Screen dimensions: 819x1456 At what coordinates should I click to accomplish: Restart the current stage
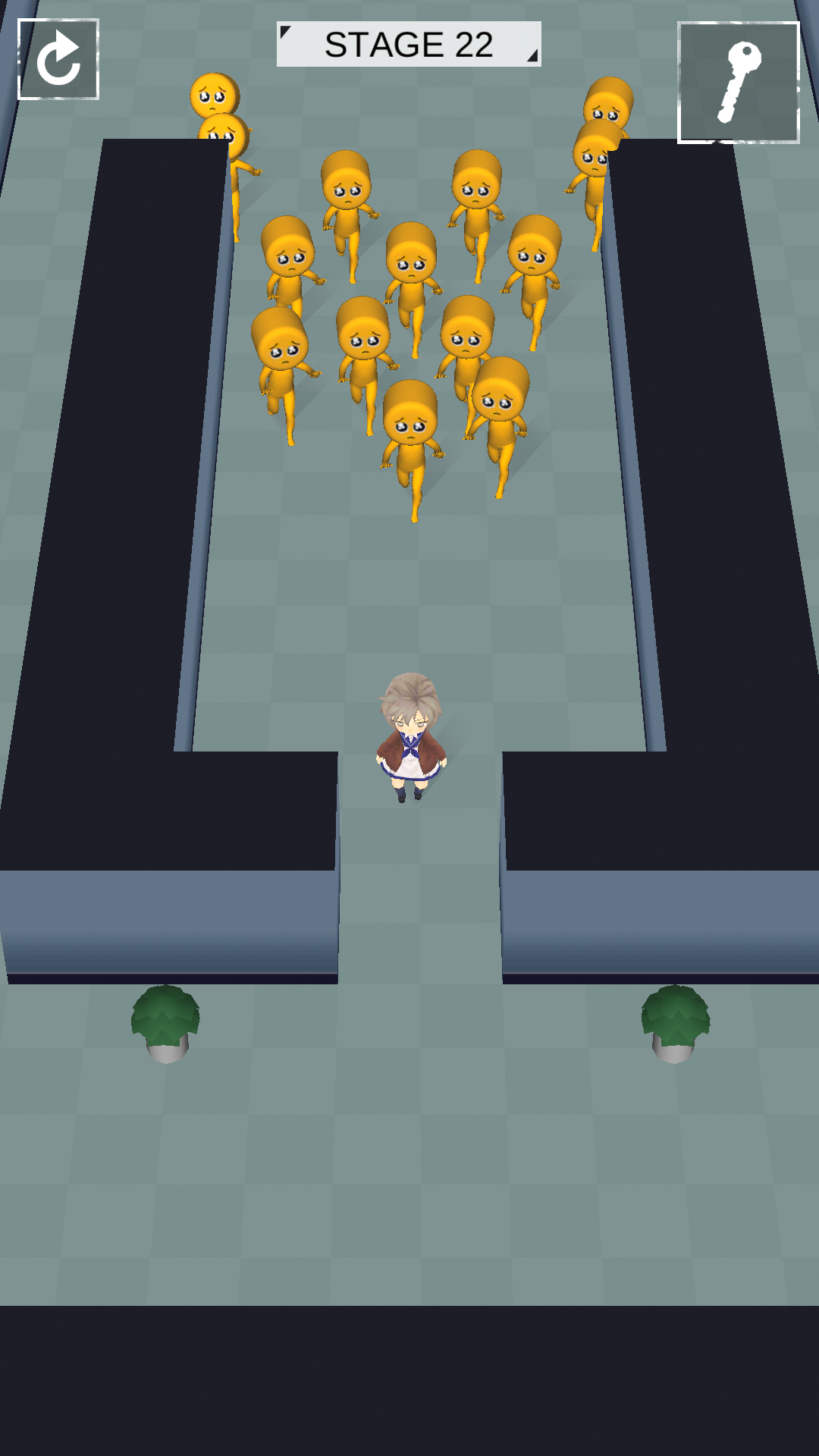(x=58, y=59)
